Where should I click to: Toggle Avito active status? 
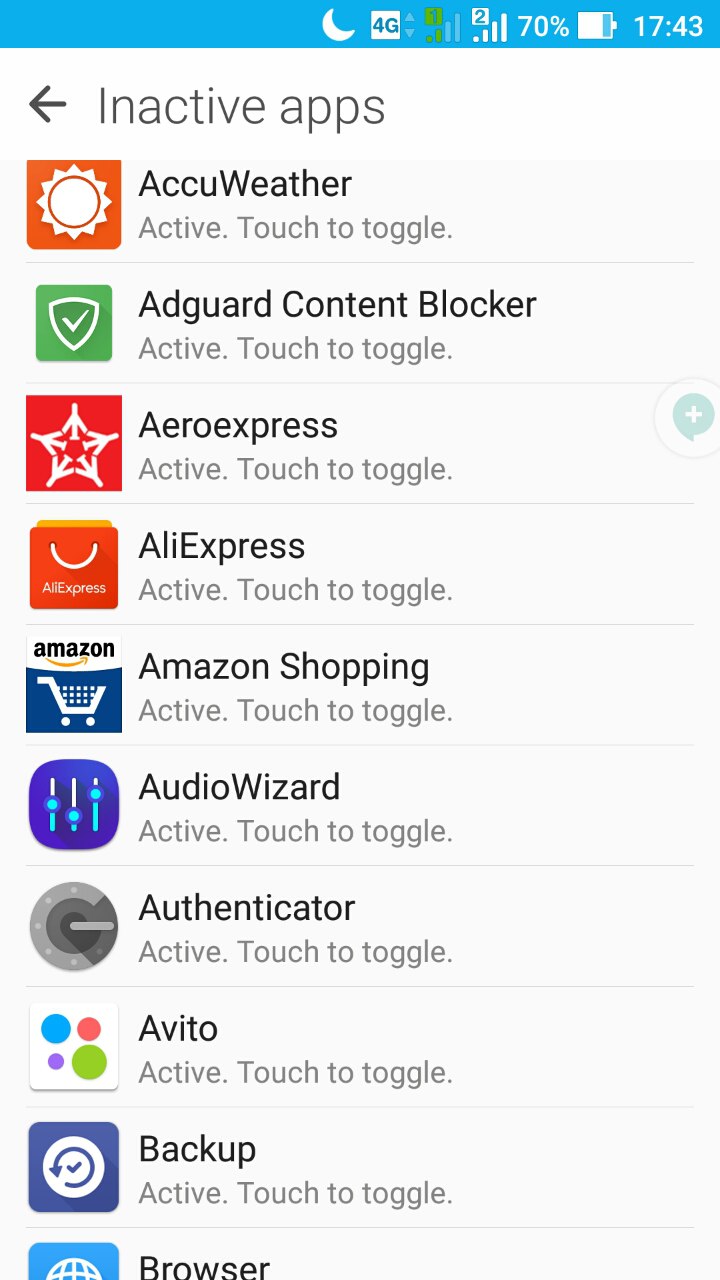(360, 1047)
